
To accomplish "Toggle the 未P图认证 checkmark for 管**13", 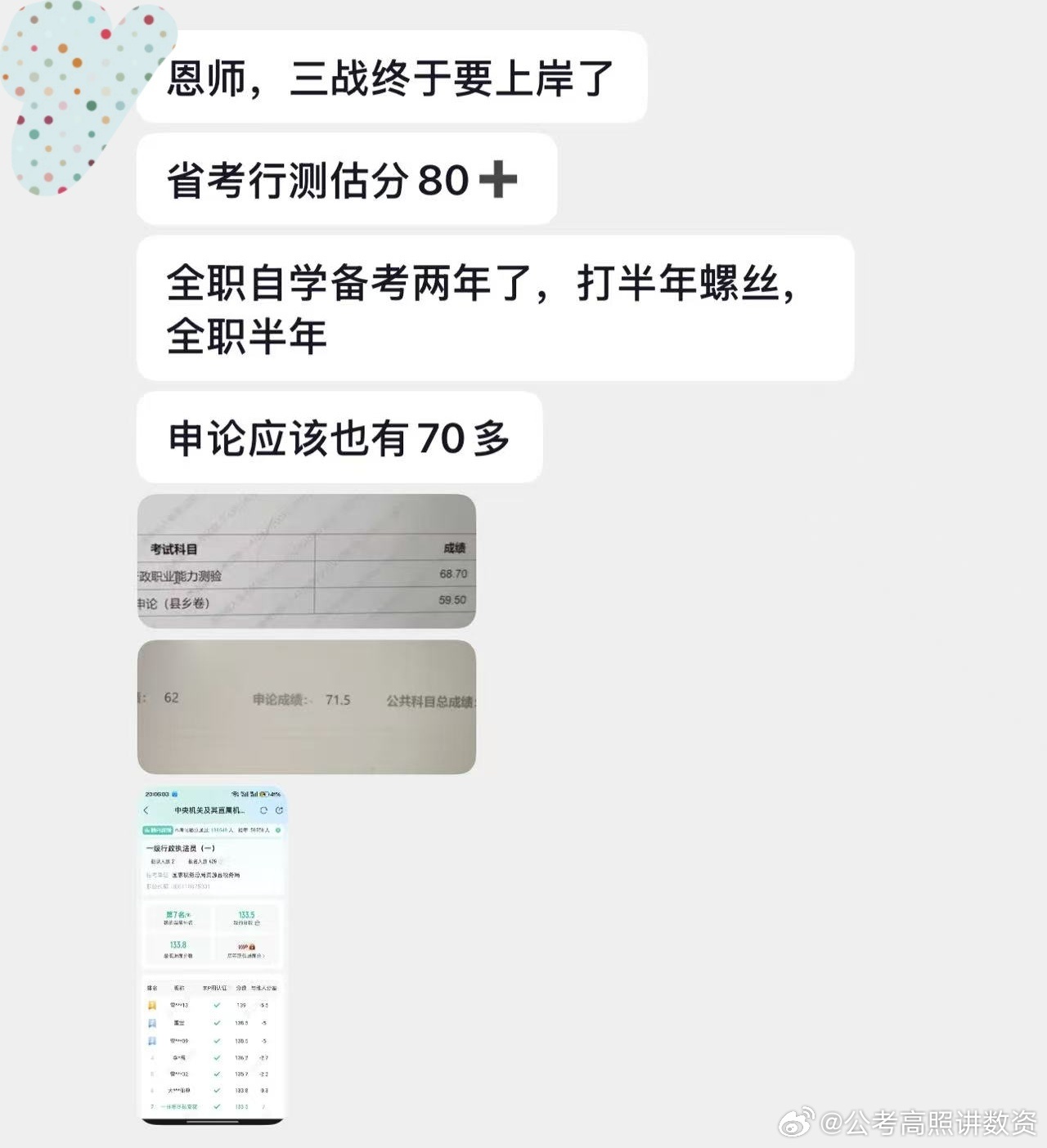I will [x=217, y=1005].
